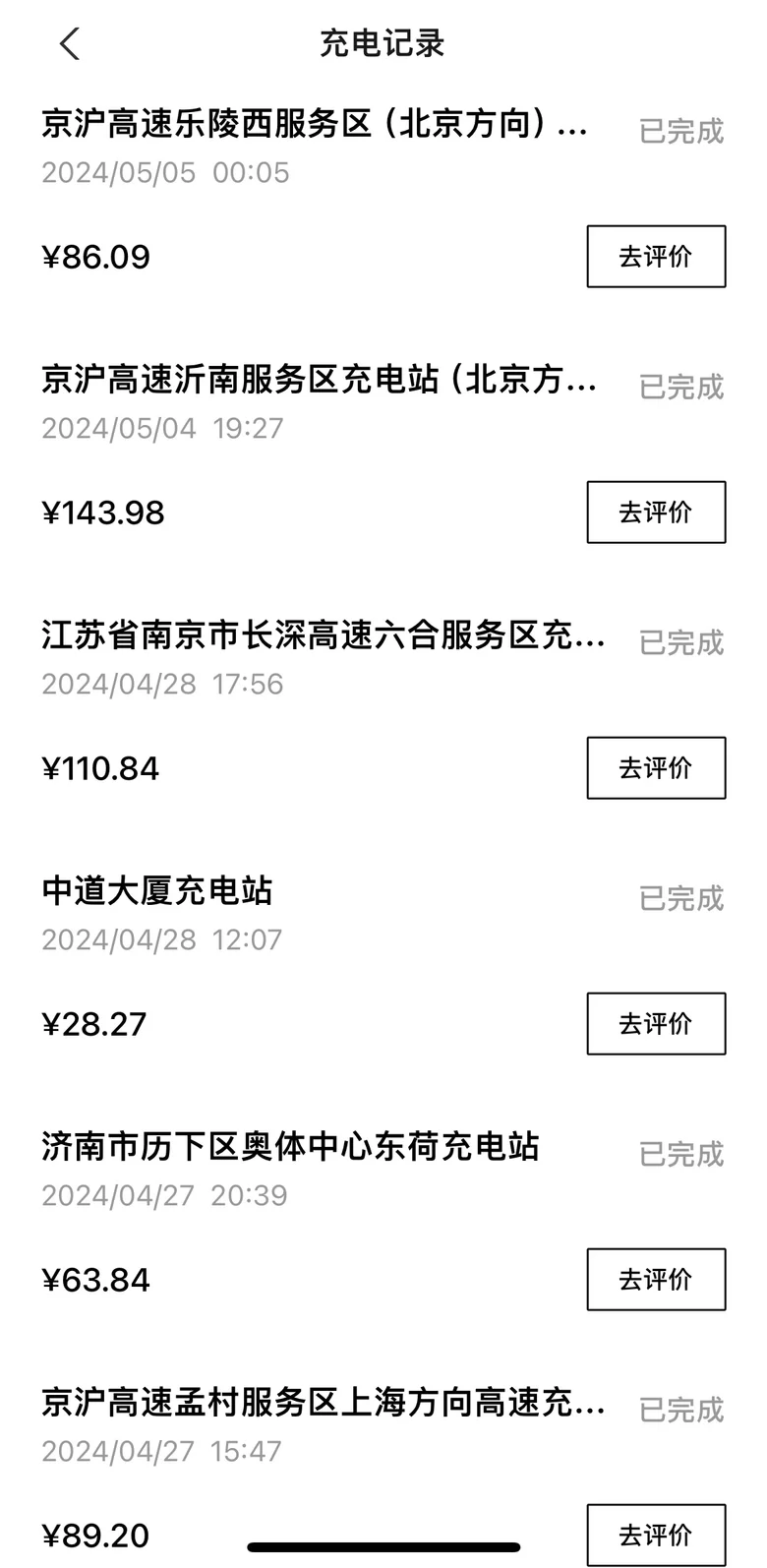Review the 中道大厦充电站 ¥28.27 charge

pyautogui.click(x=656, y=1024)
